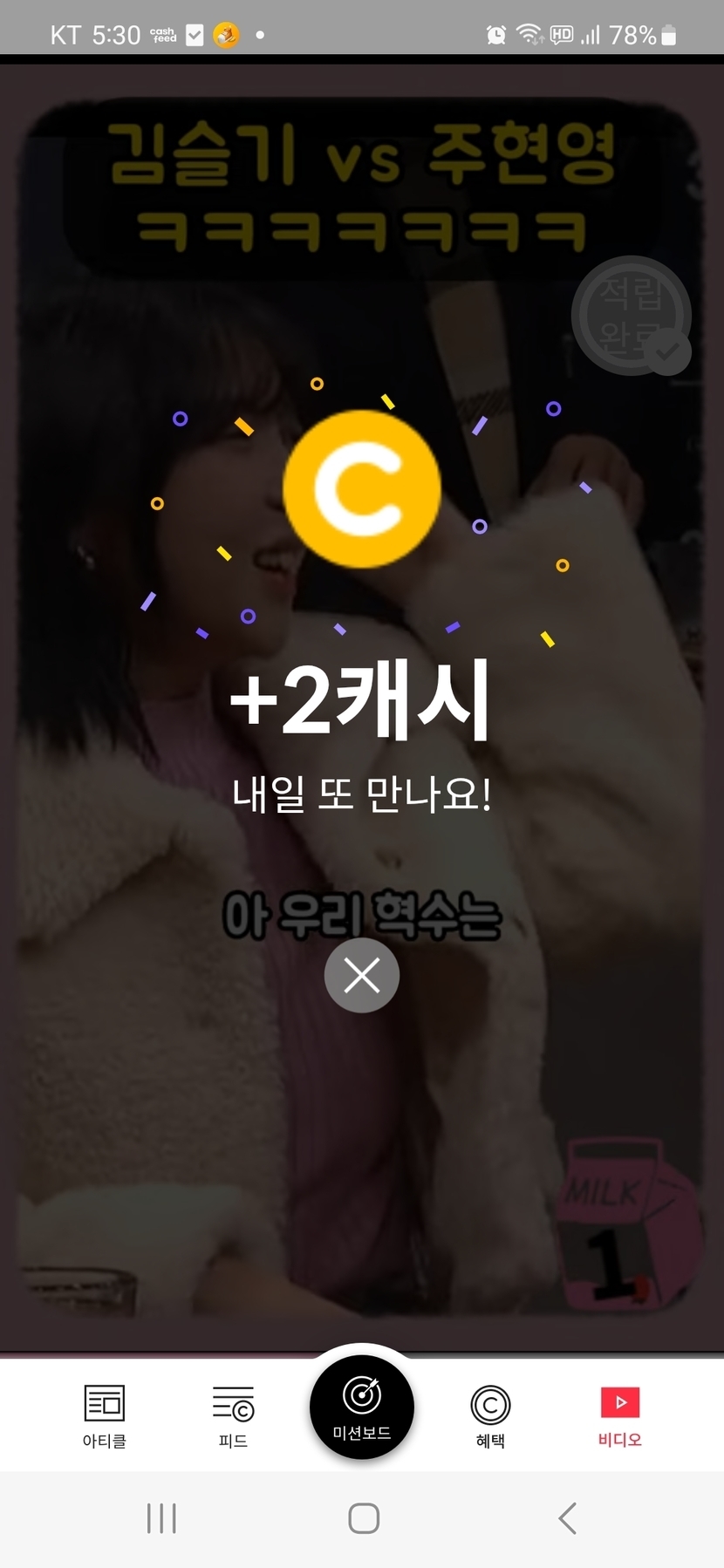Open the 피드 tab
Screen dimensions: 724x1568
pyautogui.click(x=233, y=1416)
